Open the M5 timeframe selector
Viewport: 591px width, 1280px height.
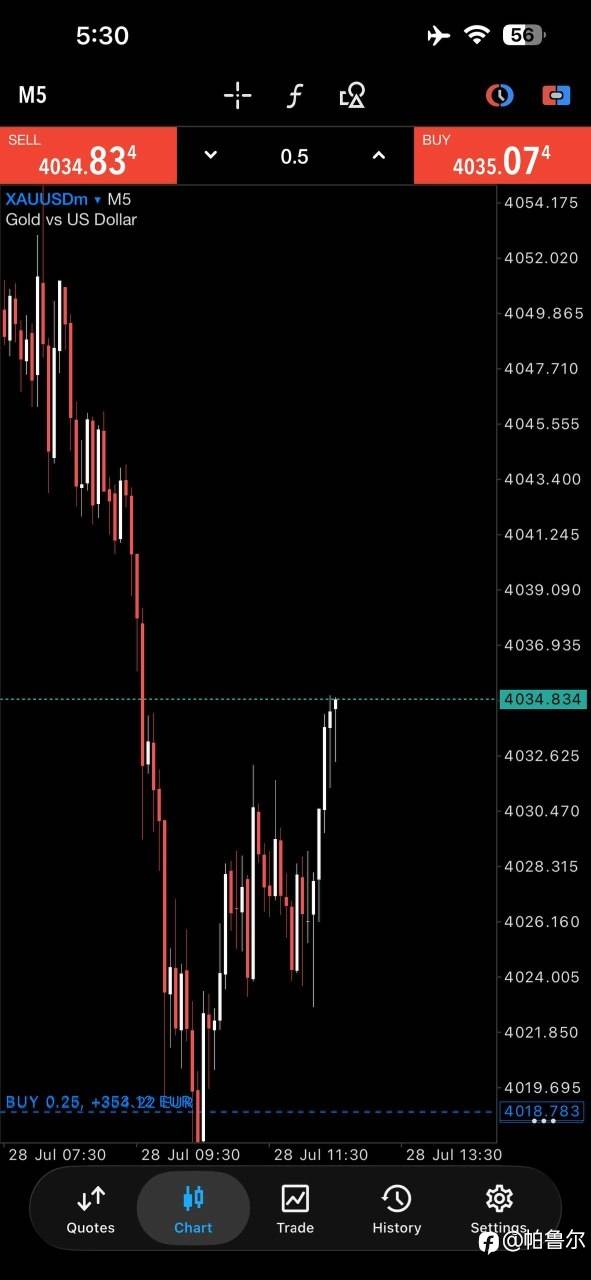pos(33,95)
